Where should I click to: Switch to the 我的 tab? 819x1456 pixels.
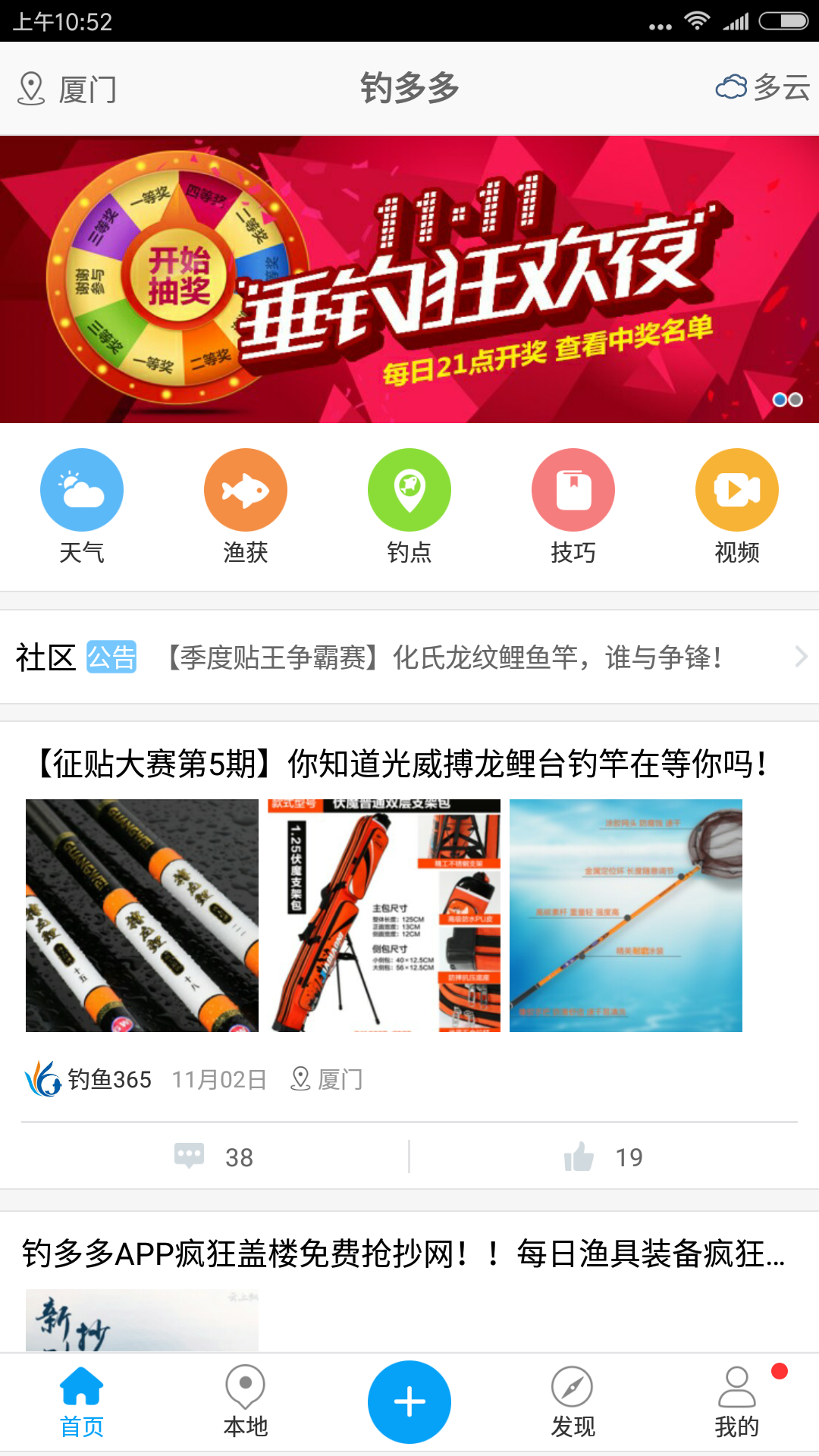737,1401
